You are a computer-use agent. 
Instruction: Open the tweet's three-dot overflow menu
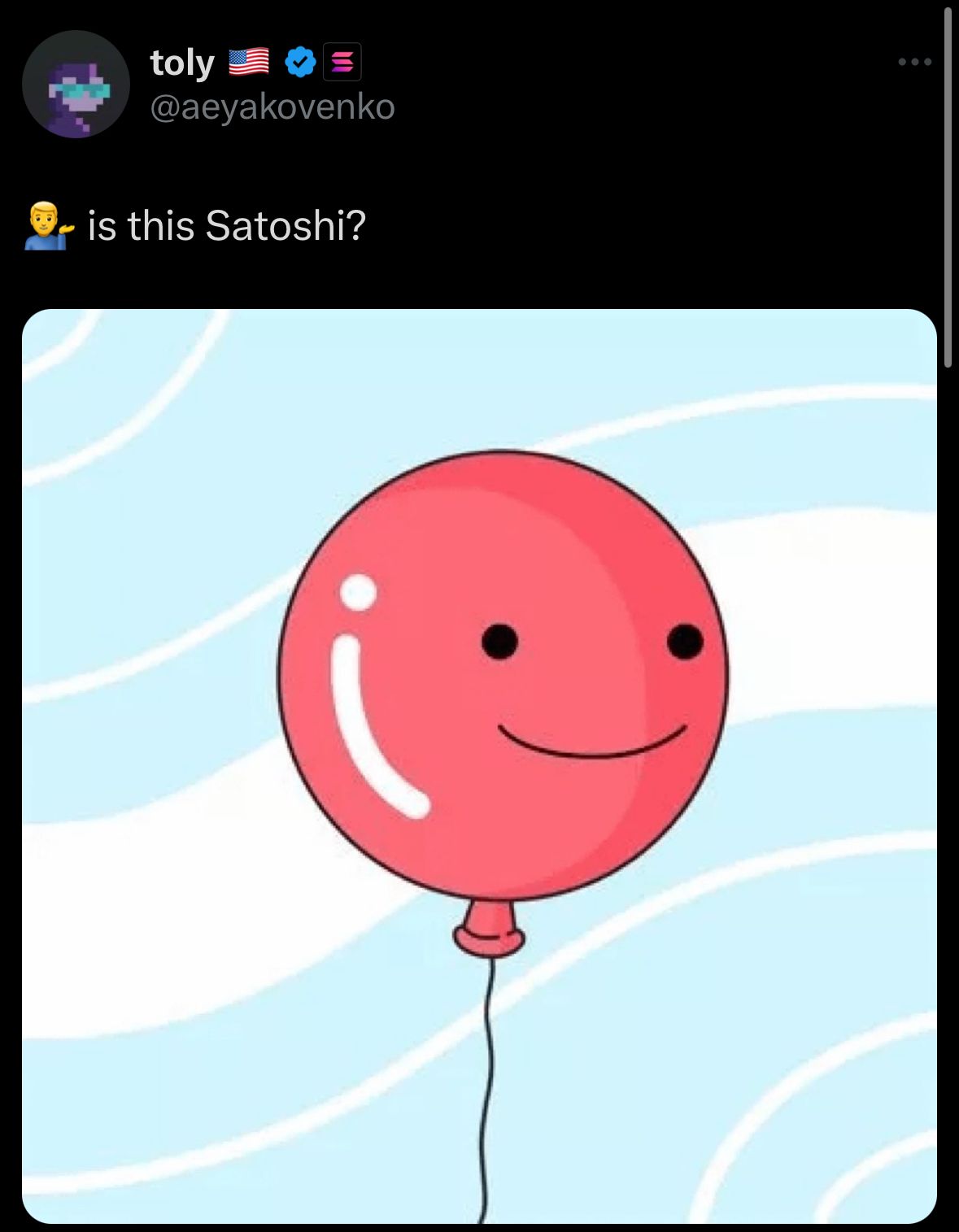pos(914,62)
